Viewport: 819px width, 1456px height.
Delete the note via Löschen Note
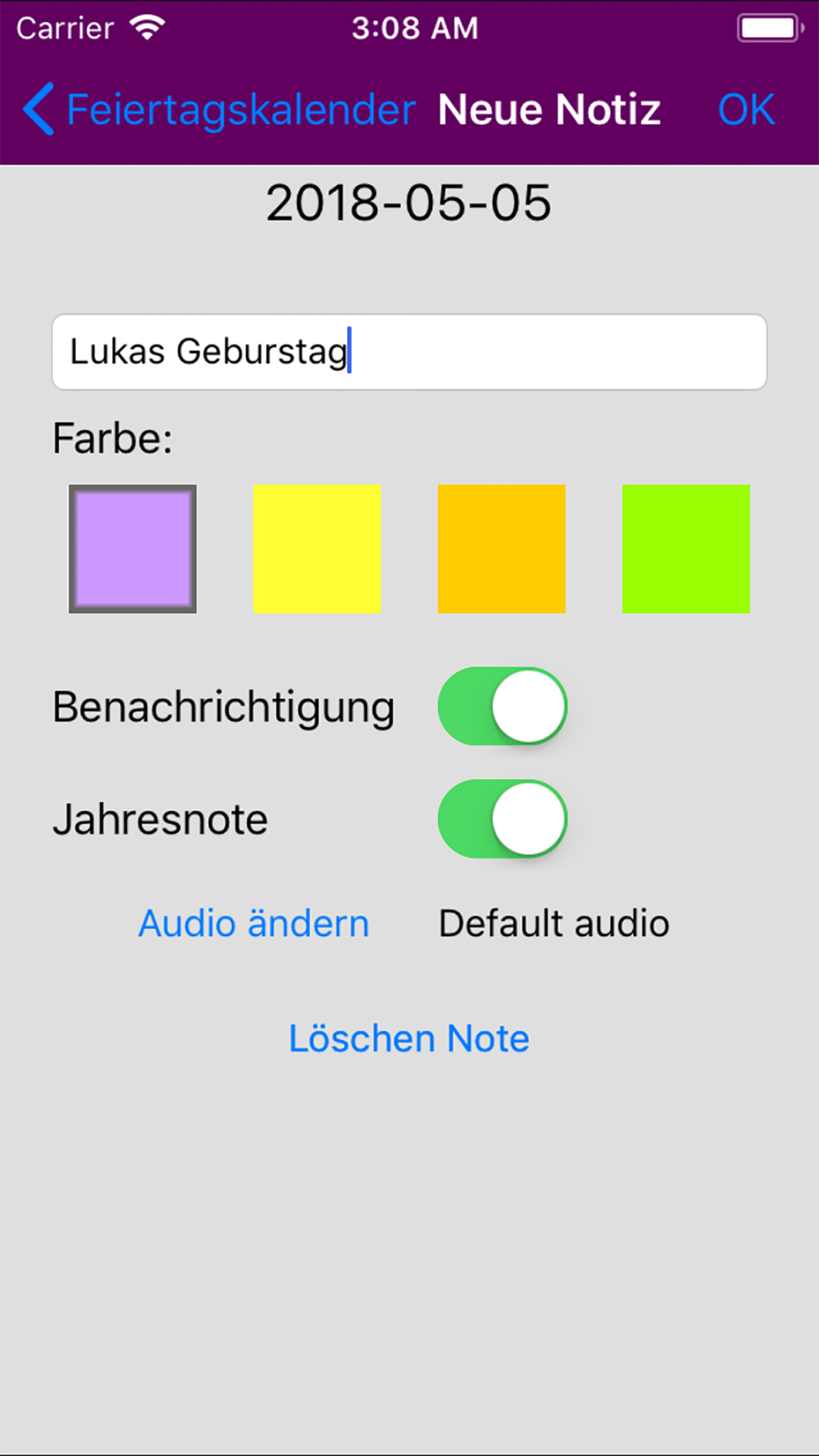point(409,1038)
